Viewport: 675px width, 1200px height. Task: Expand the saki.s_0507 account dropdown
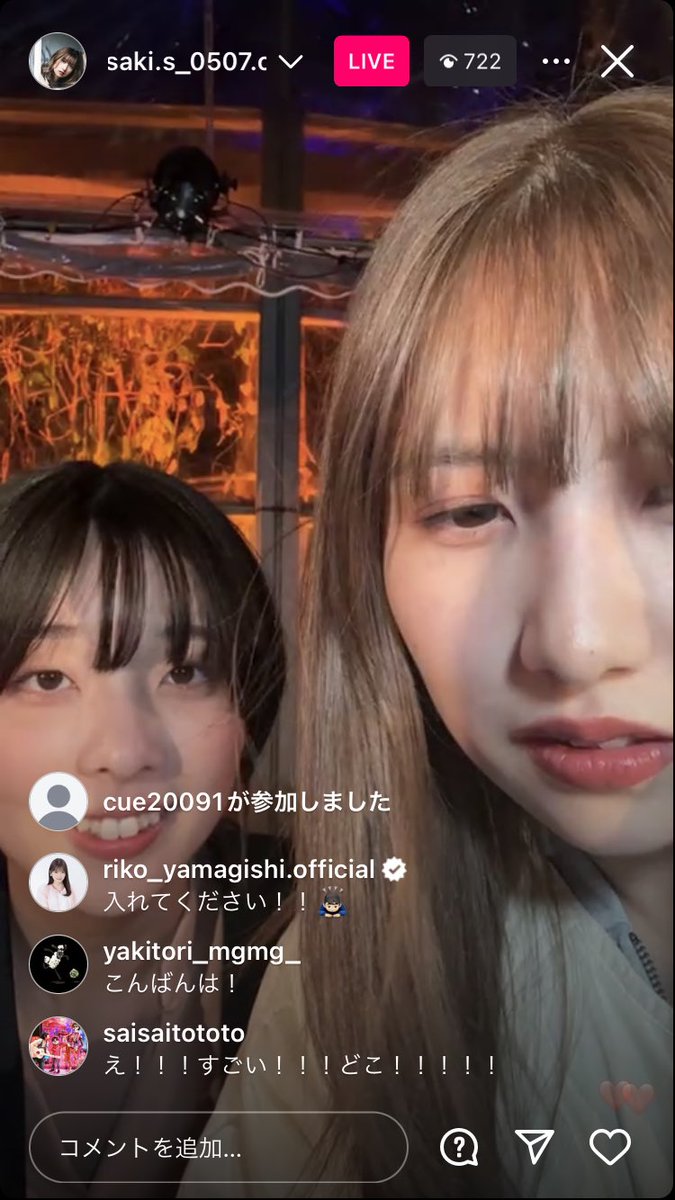290,62
